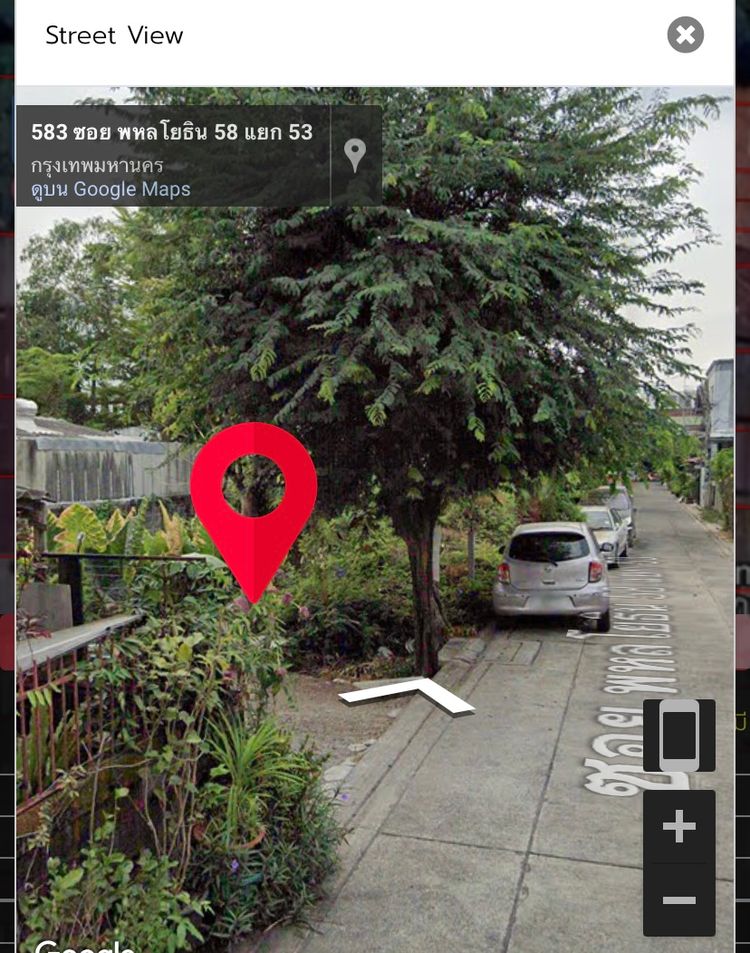This screenshot has height=953, width=750.
Task: Tap the location pin icon beside the address
Action: coord(355,155)
